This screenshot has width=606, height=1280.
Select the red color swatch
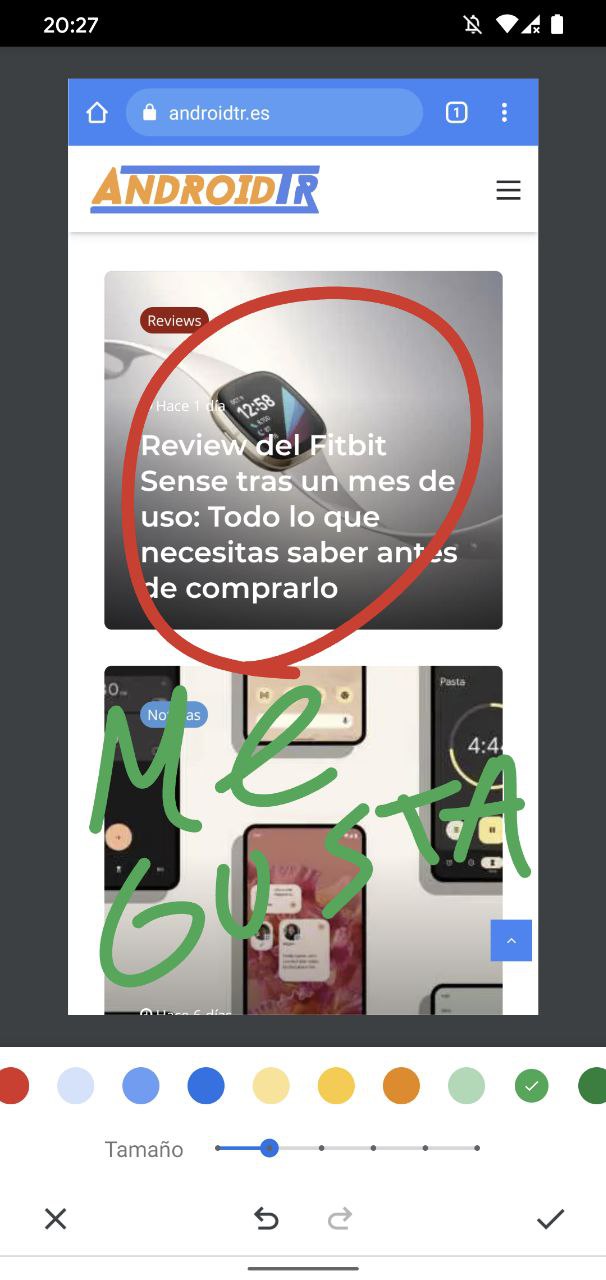[x=12, y=1085]
